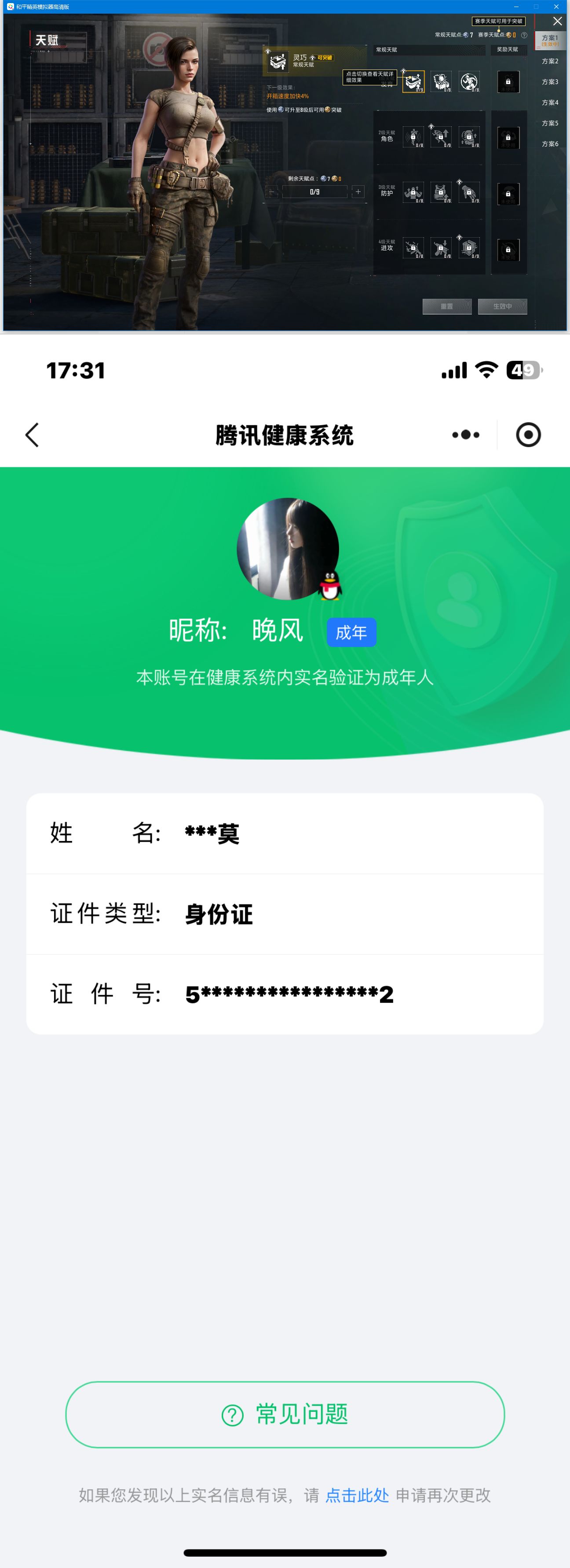Click the 点击此处 correction link
570x1568 pixels.
[x=358, y=1495]
